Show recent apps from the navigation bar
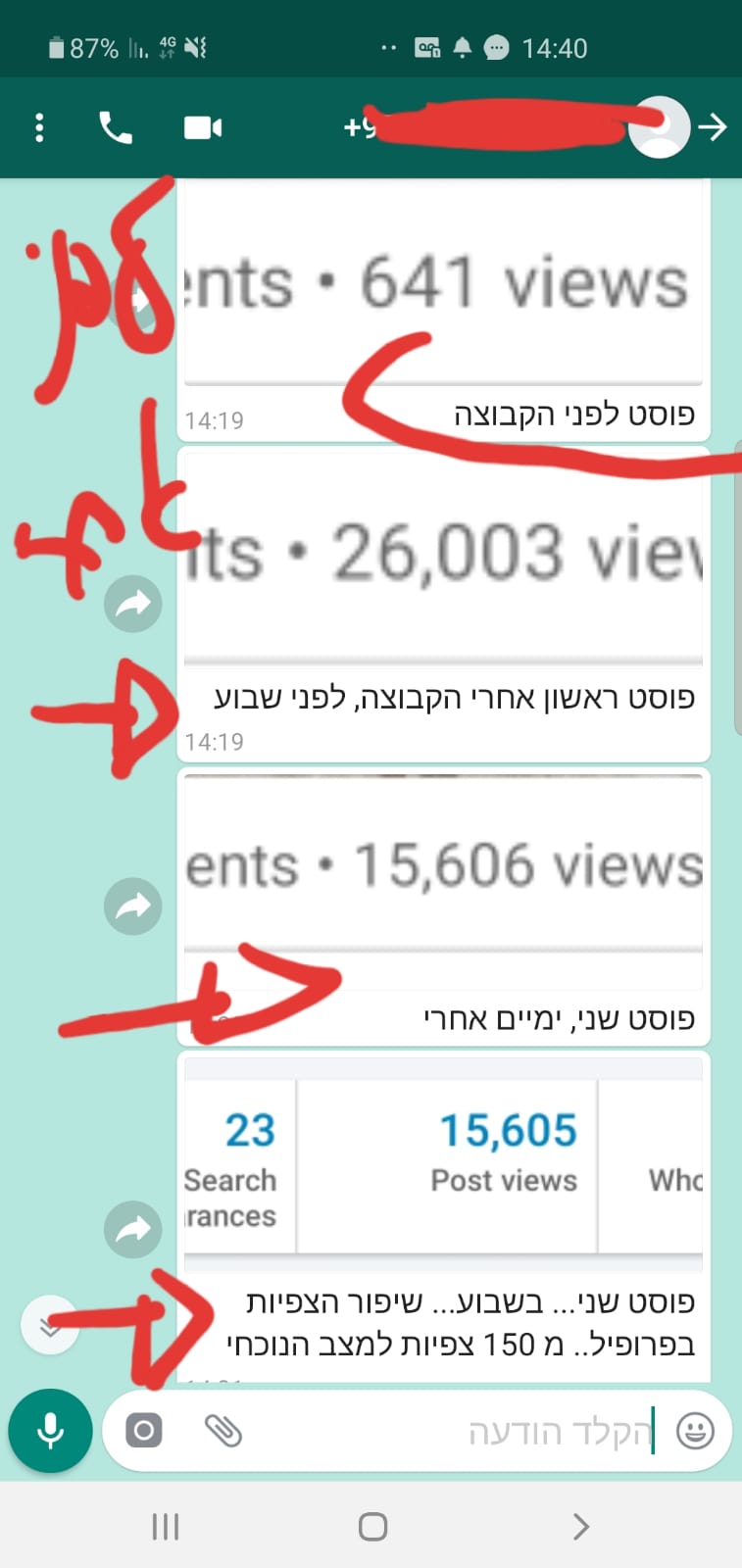The image size is (742, 1568). [x=165, y=1526]
